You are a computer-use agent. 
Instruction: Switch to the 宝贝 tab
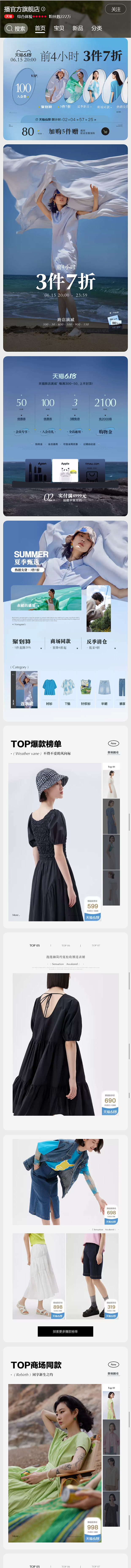click(59, 28)
